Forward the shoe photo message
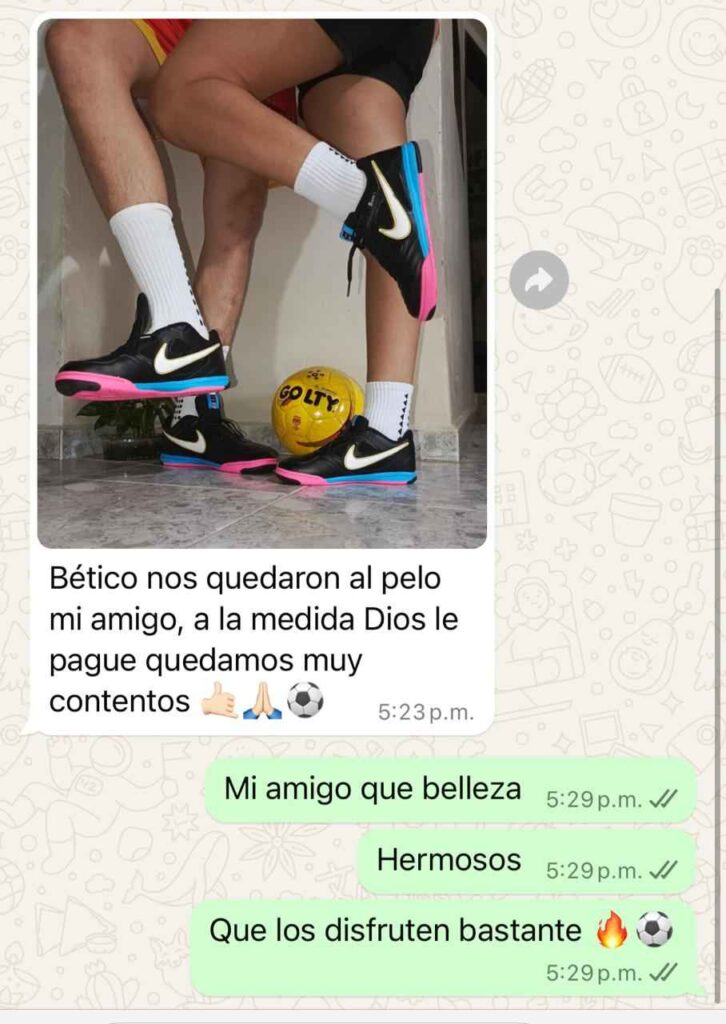This screenshot has height=1024, width=726. 539,280
